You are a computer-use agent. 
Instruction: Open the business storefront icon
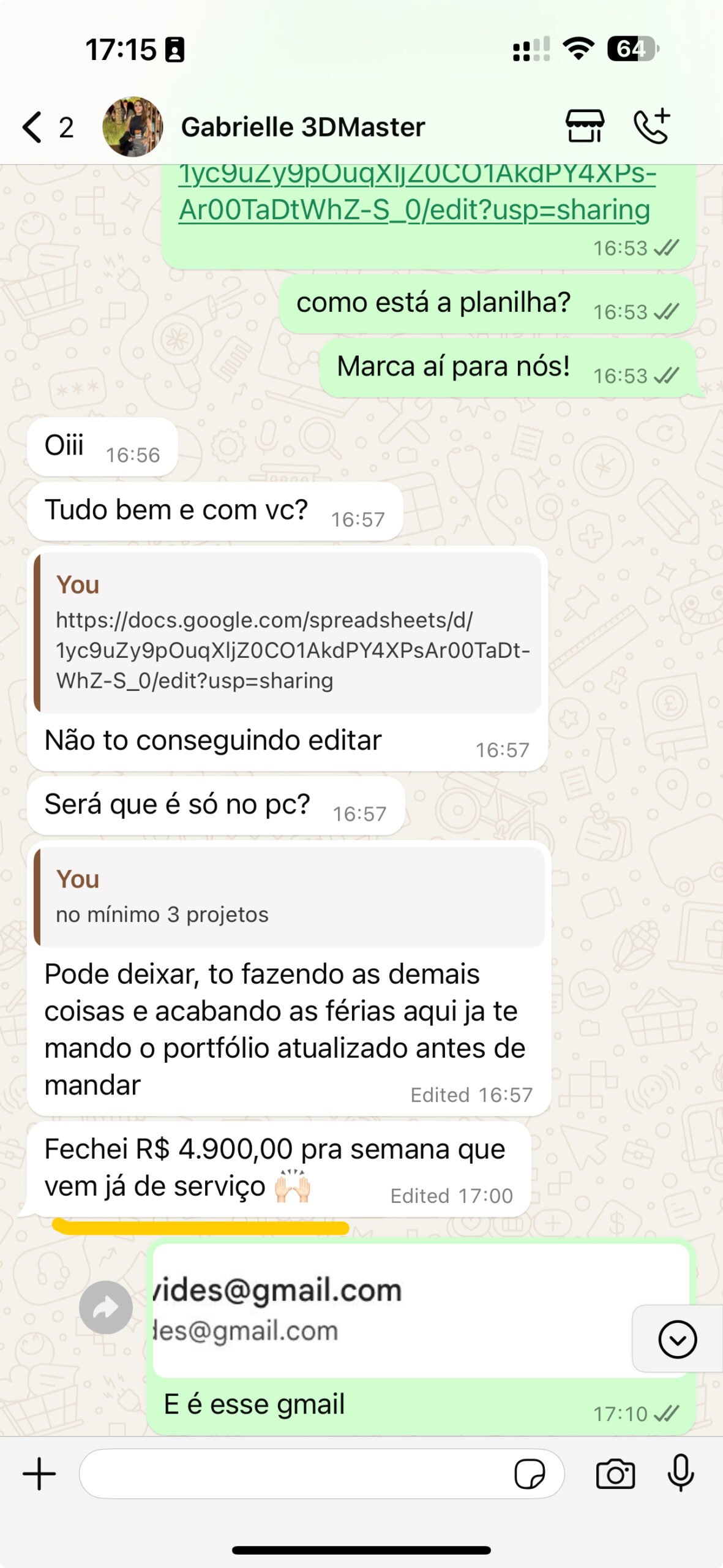585,126
